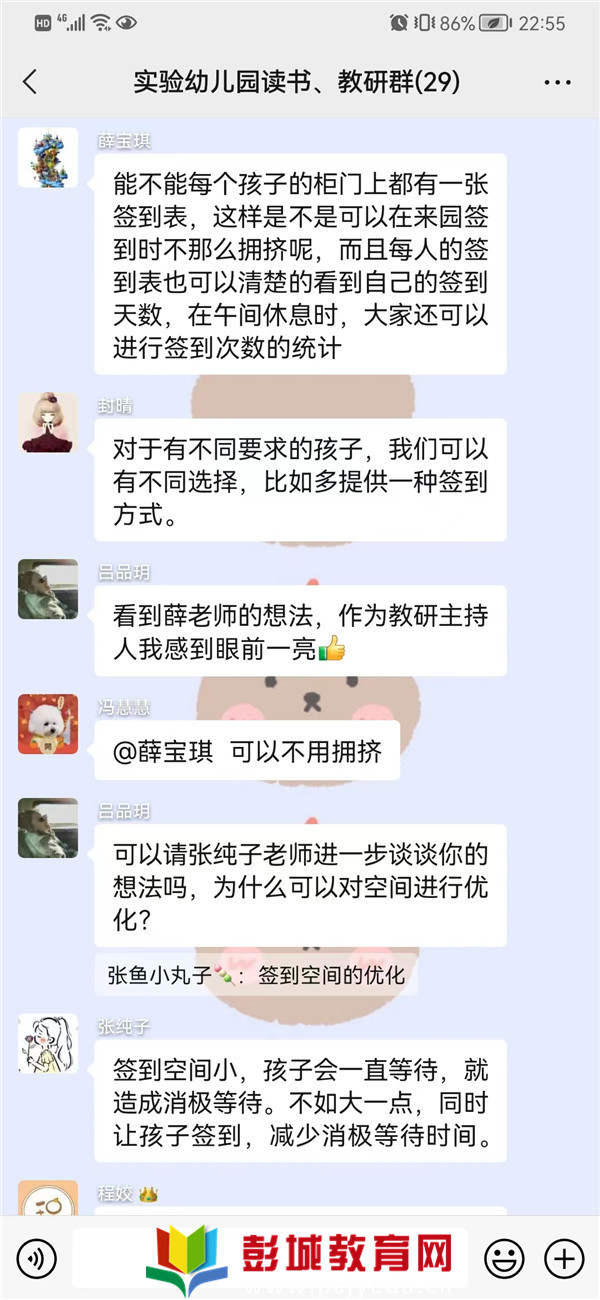This screenshot has width=600, height=1300.
Task: Open the emoji picker
Action: click(504, 1257)
